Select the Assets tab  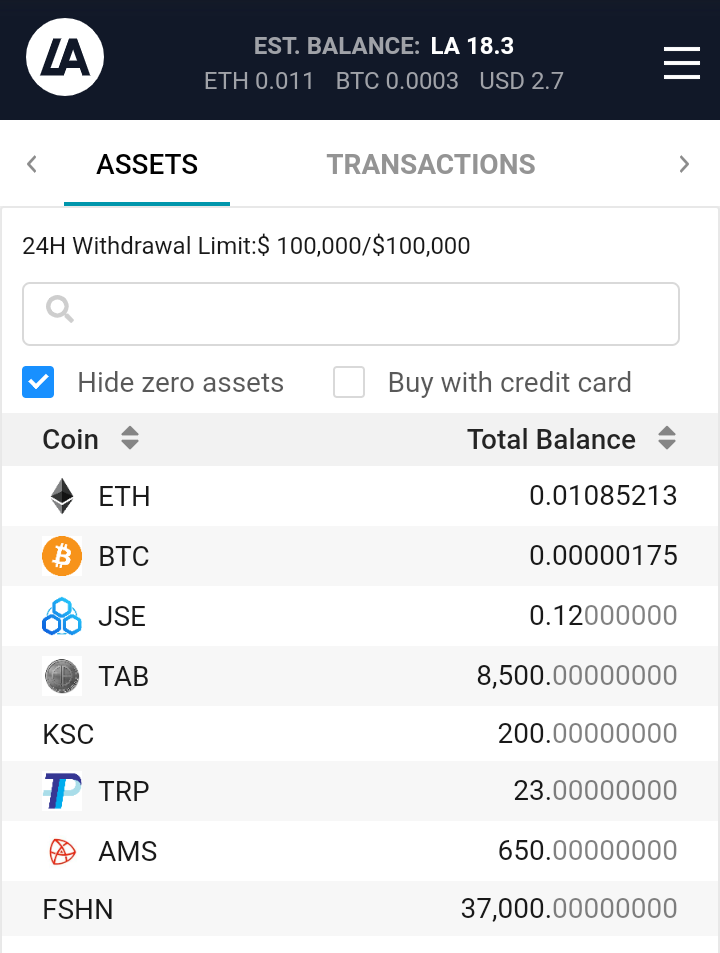click(x=147, y=165)
